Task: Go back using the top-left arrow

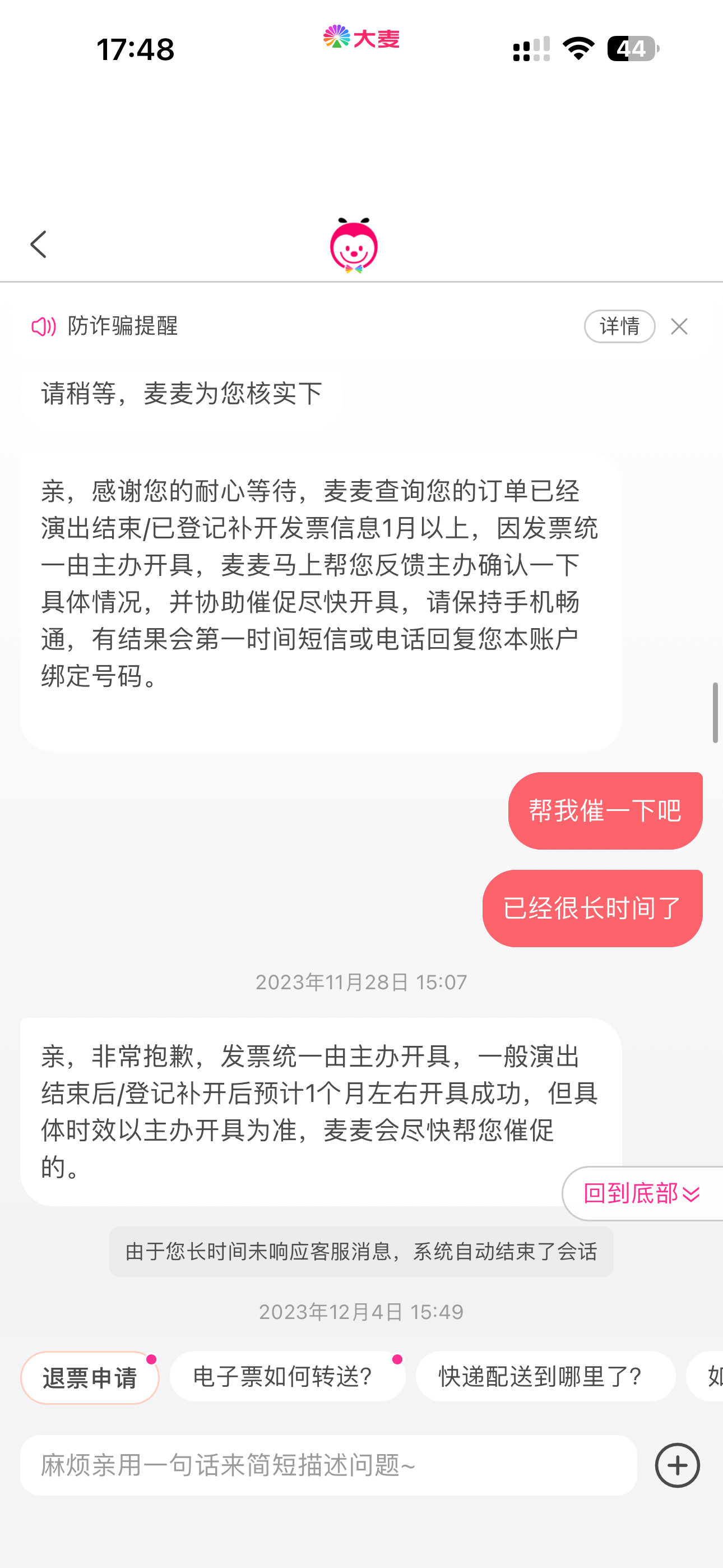Action: click(38, 245)
